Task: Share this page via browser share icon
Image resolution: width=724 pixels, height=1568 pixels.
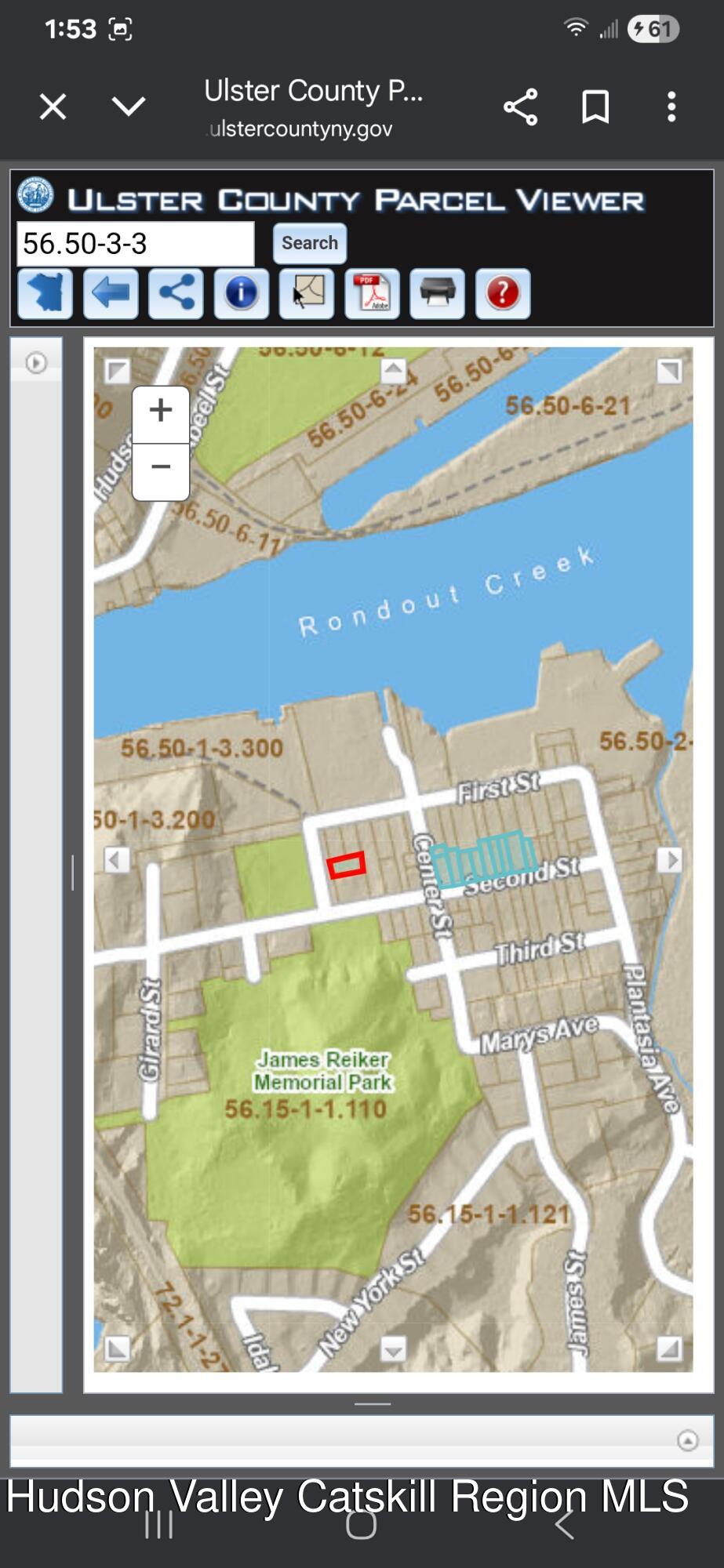Action: [520, 107]
